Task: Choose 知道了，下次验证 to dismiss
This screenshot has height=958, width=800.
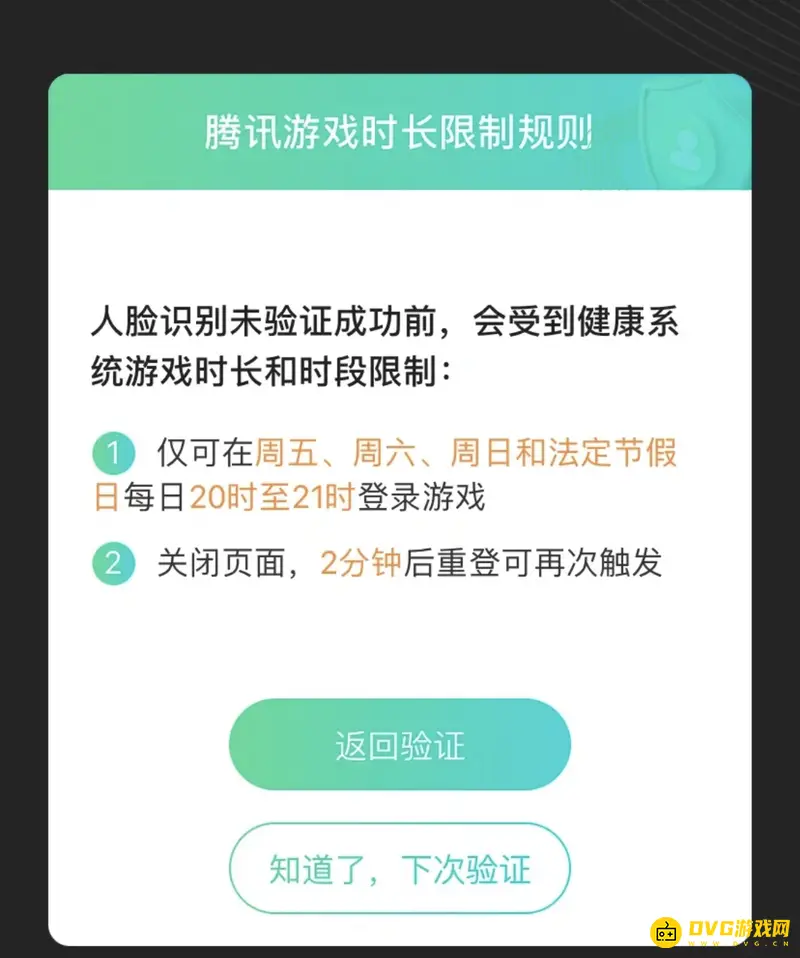Action: coord(400,868)
